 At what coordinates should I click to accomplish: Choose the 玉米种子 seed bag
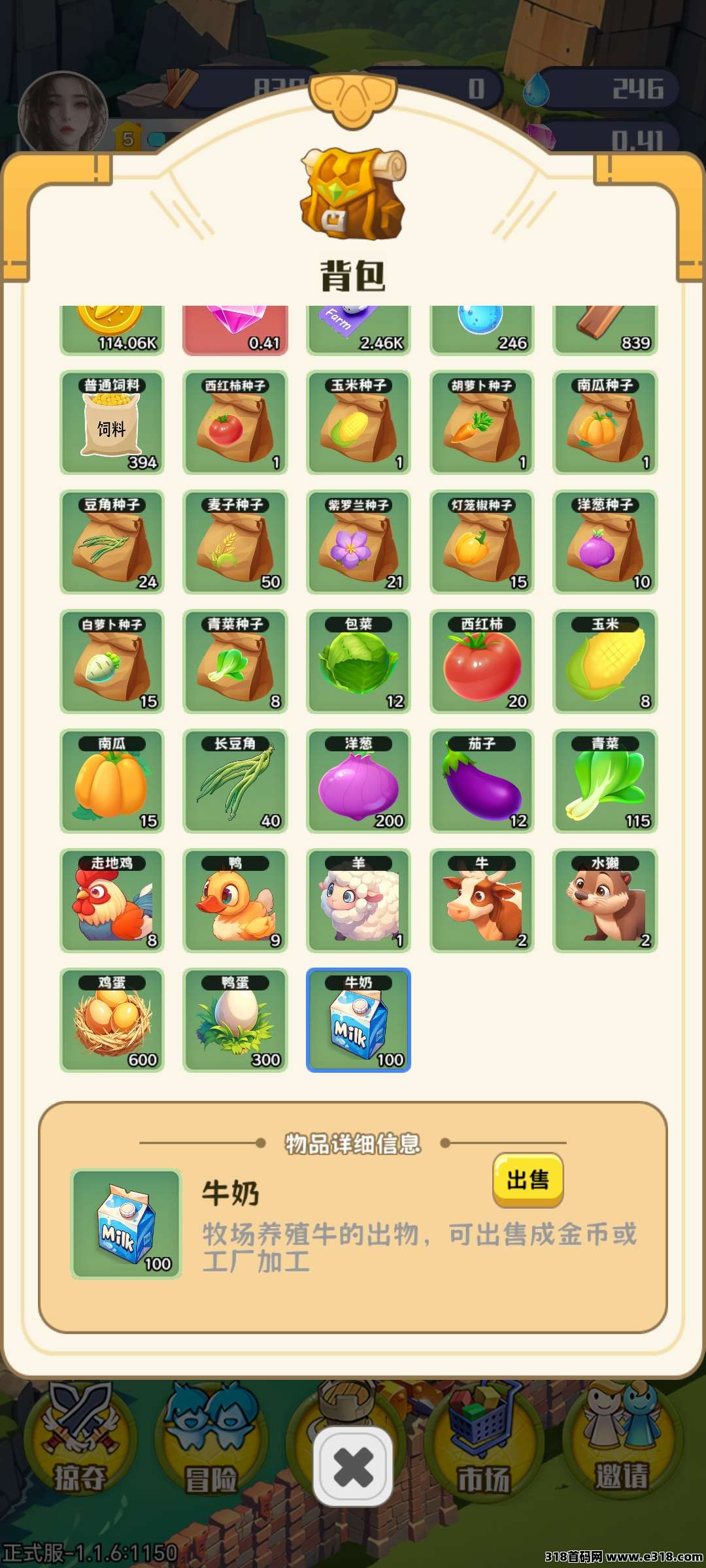[x=358, y=422]
